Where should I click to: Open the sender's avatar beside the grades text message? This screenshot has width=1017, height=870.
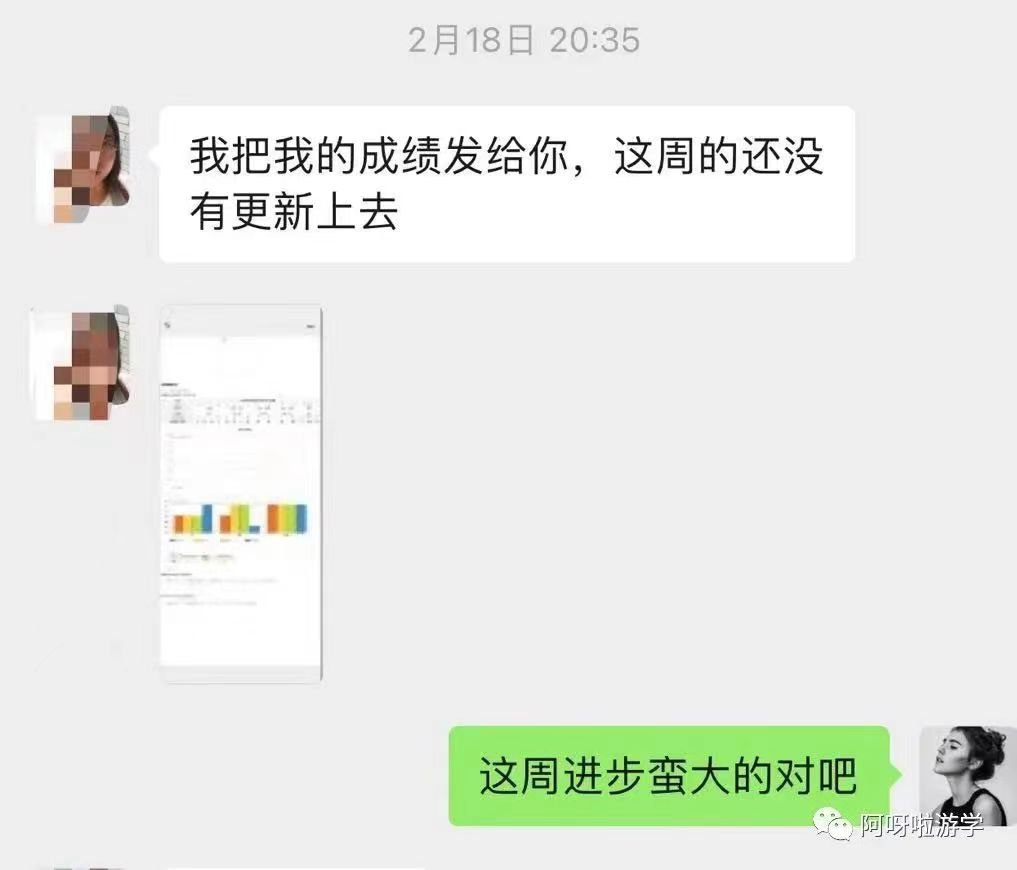pos(83,164)
